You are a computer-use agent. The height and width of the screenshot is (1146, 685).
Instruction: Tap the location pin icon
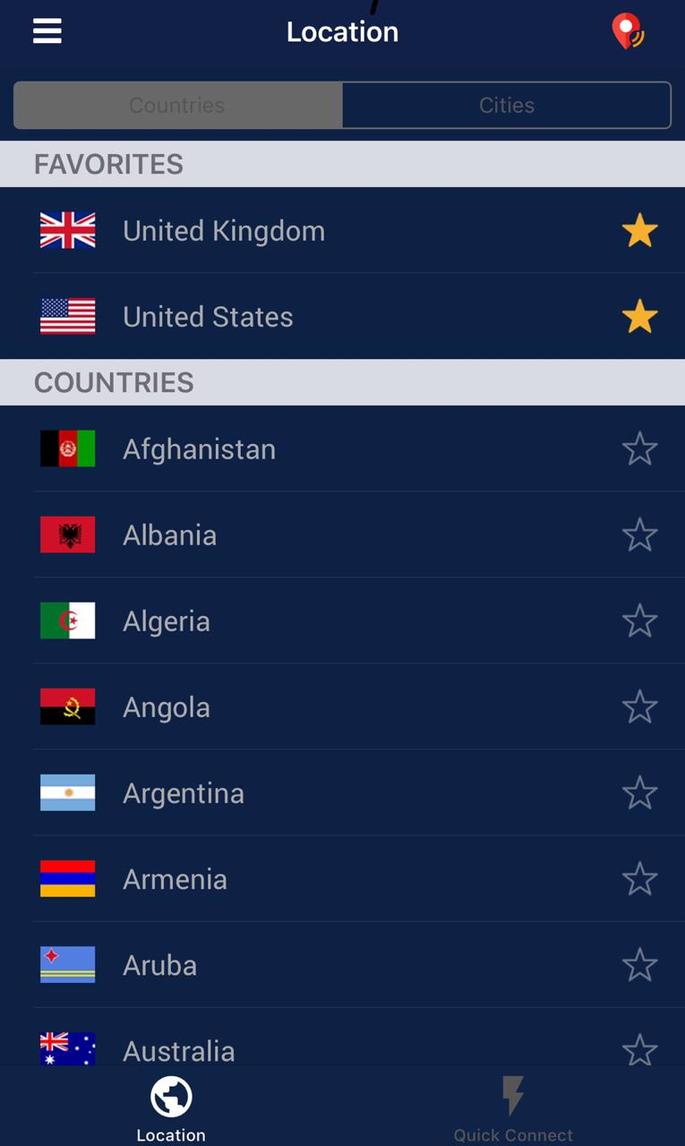pyautogui.click(x=627, y=31)
